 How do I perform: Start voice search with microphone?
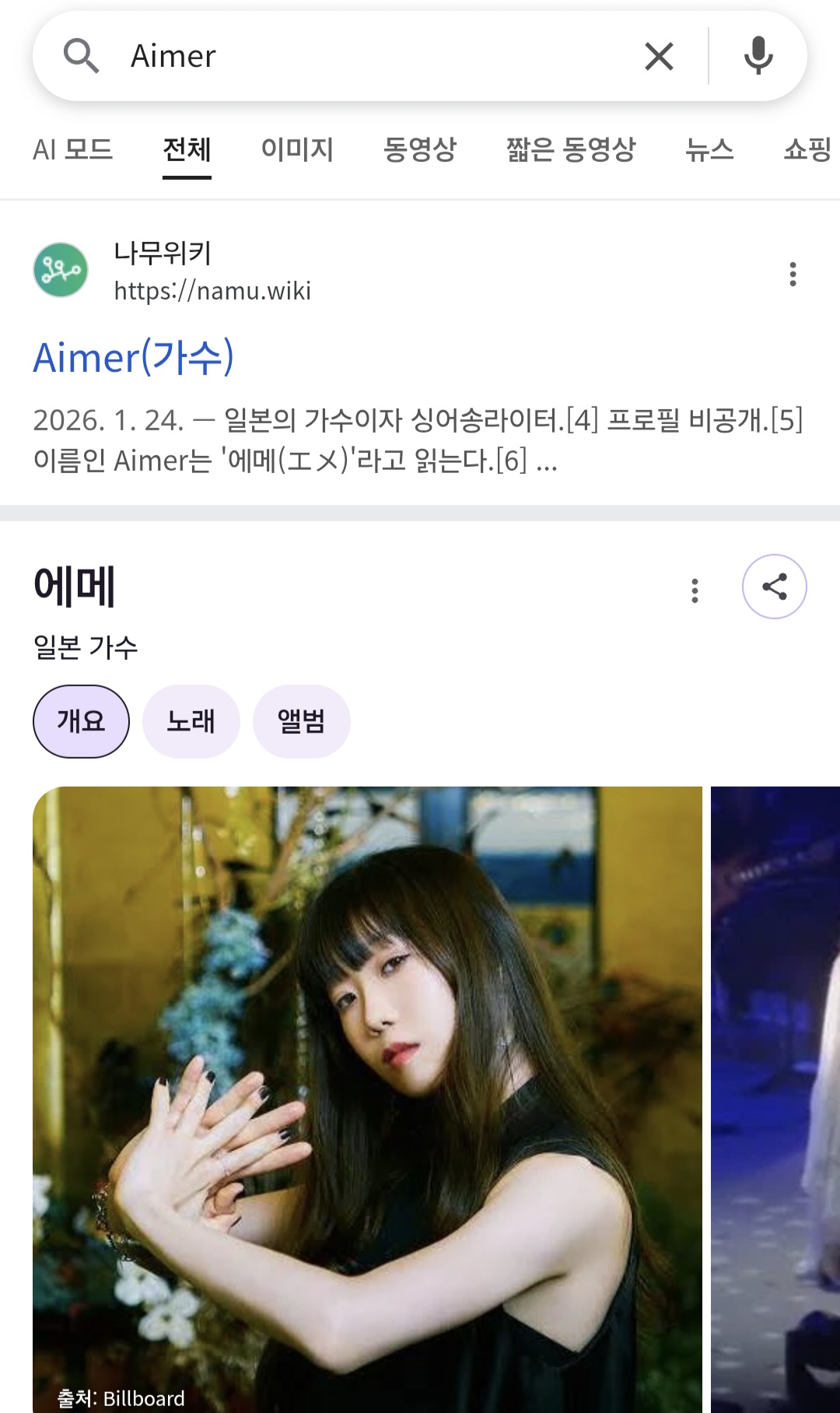[x=758, y=56]
